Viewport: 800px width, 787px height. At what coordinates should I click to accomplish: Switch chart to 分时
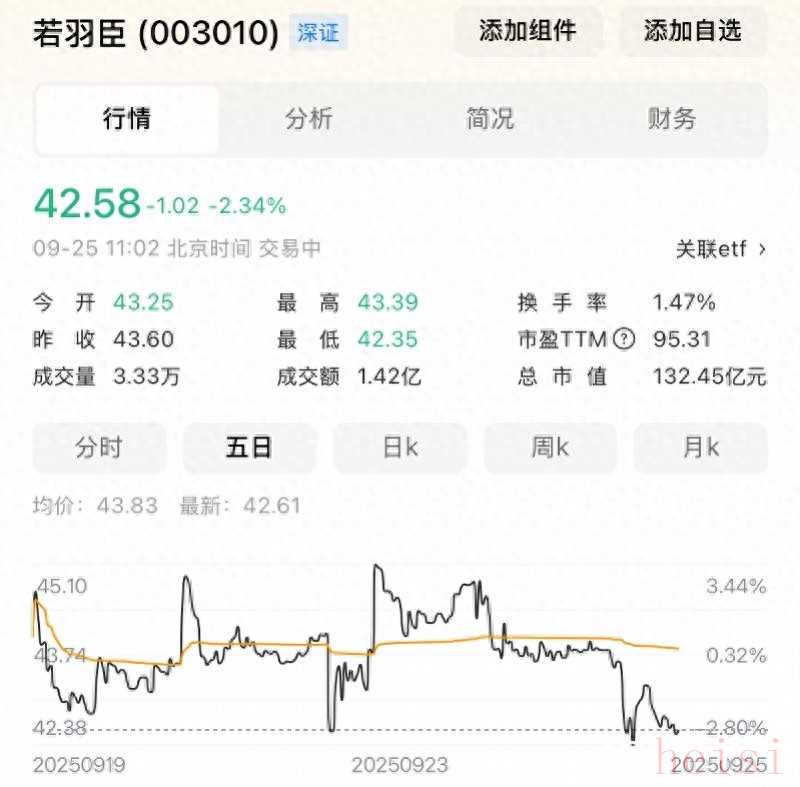[x=98, y=447]
